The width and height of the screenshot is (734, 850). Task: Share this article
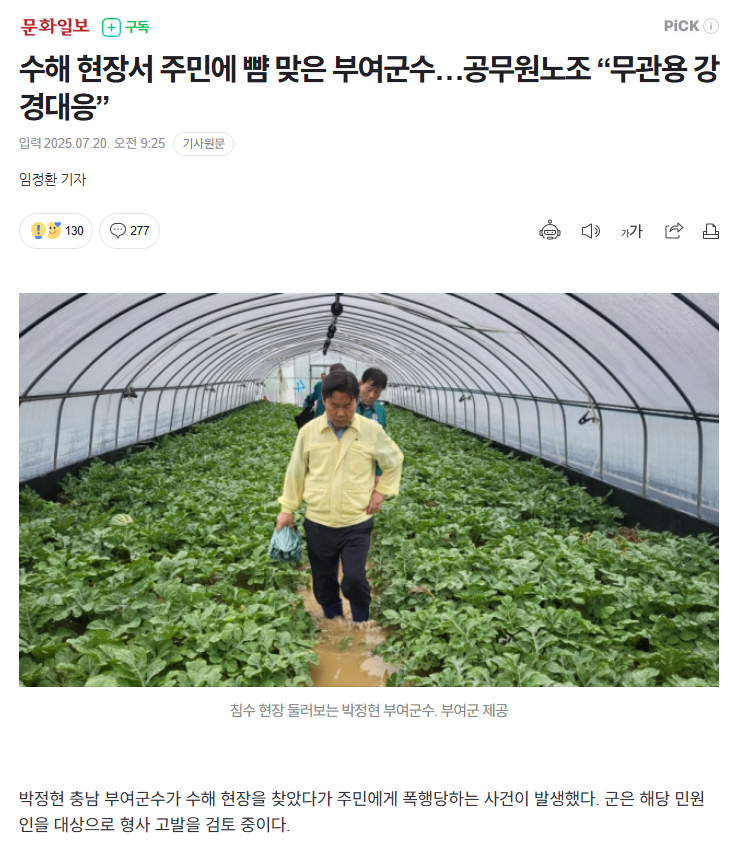[x=673, y=231]
